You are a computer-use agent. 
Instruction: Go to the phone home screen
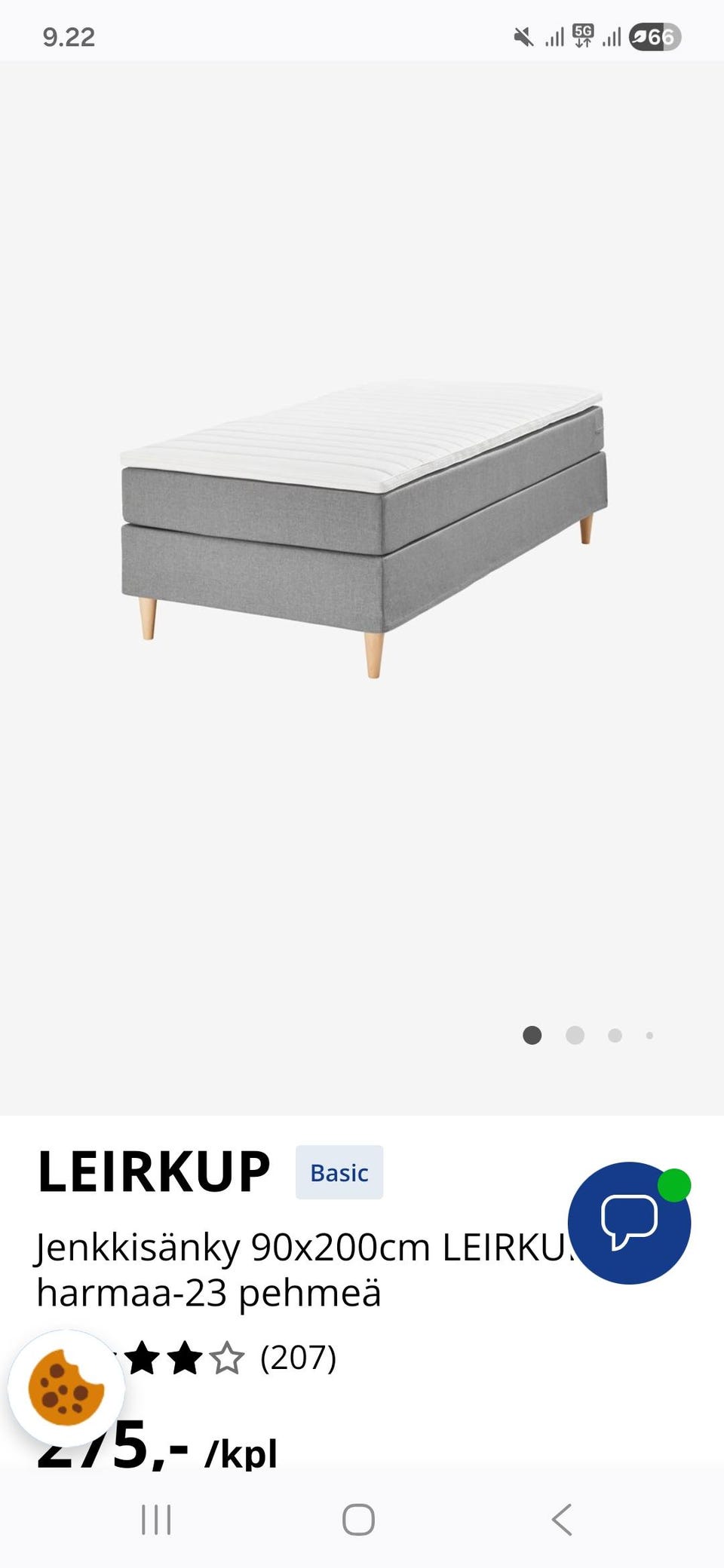(x=358, y=1519)
